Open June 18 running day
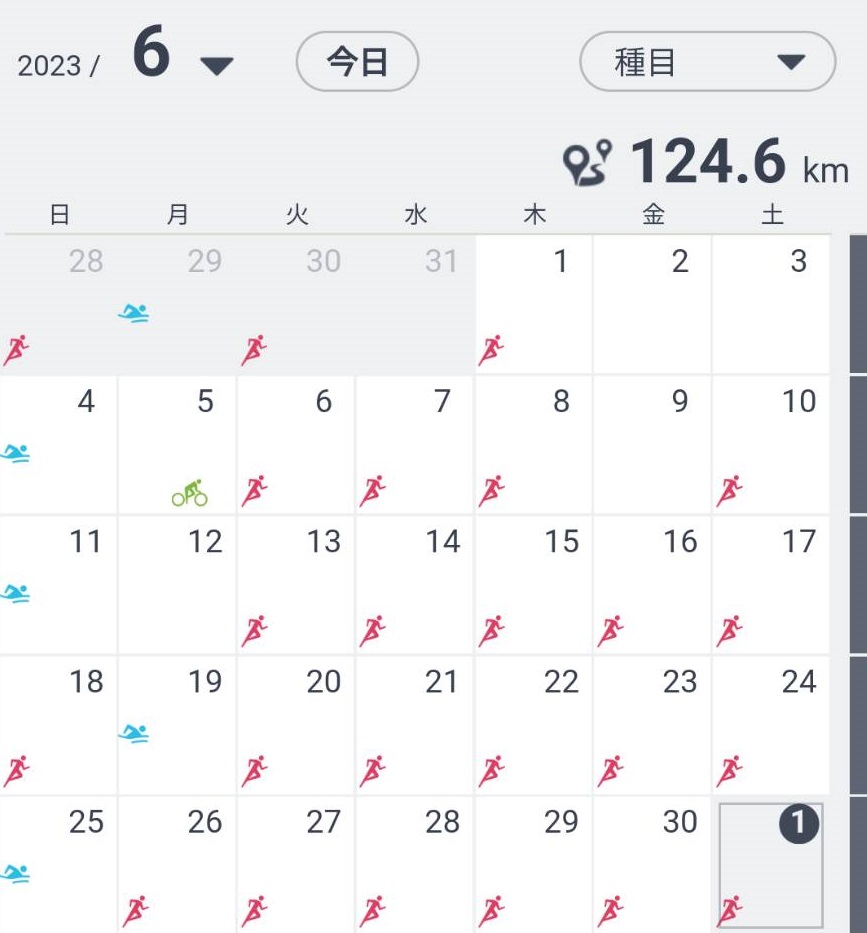 pyautogui.click(x=59, y=726)
